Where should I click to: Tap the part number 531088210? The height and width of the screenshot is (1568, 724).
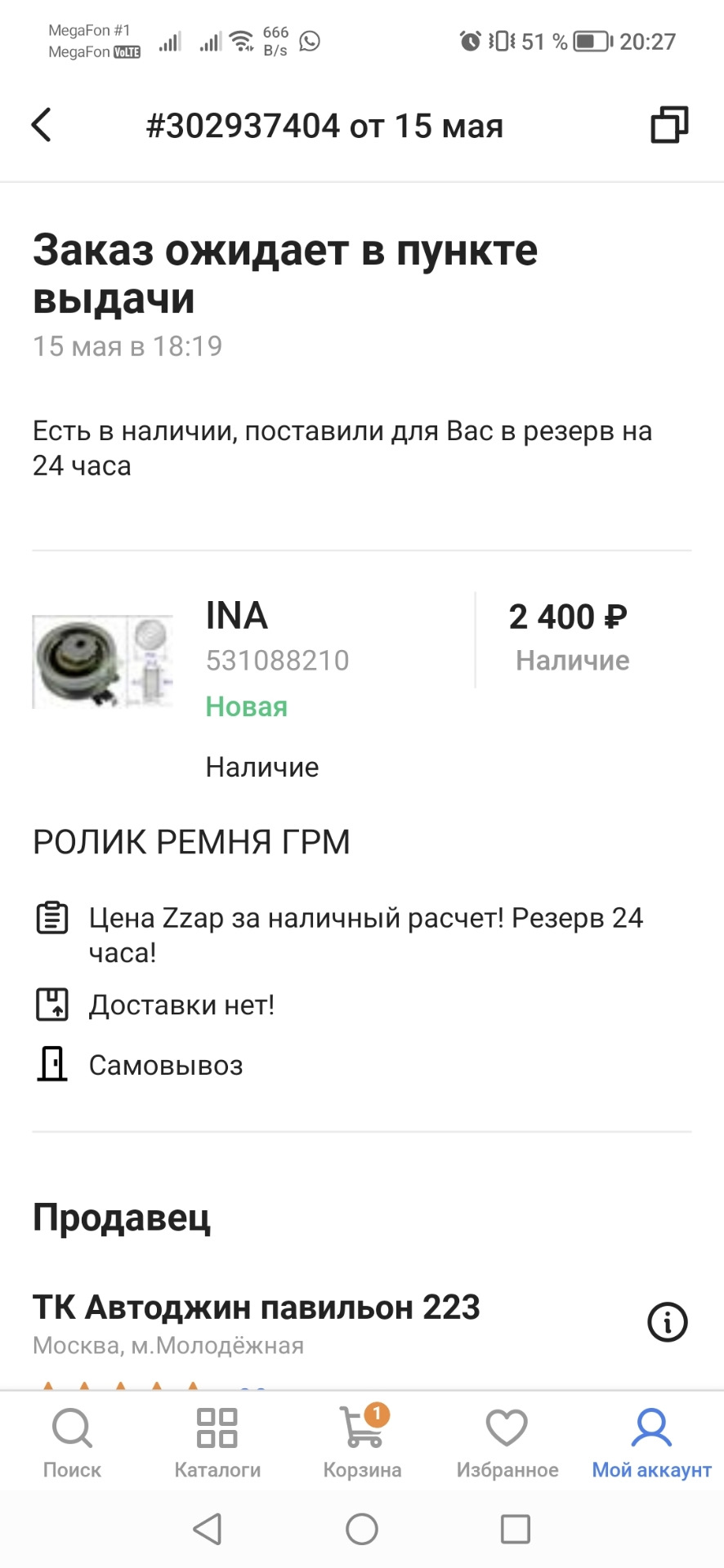[277, 660]
